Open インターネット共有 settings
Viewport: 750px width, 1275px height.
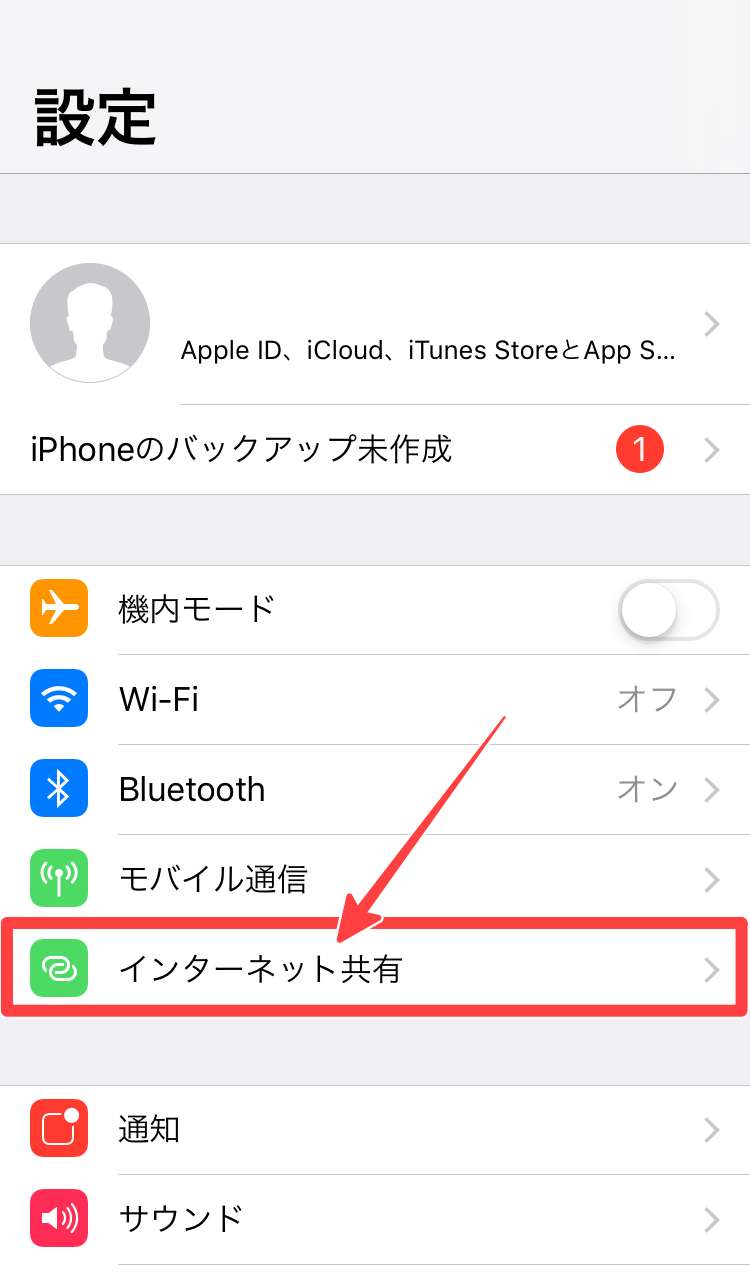tap(375, 969)
